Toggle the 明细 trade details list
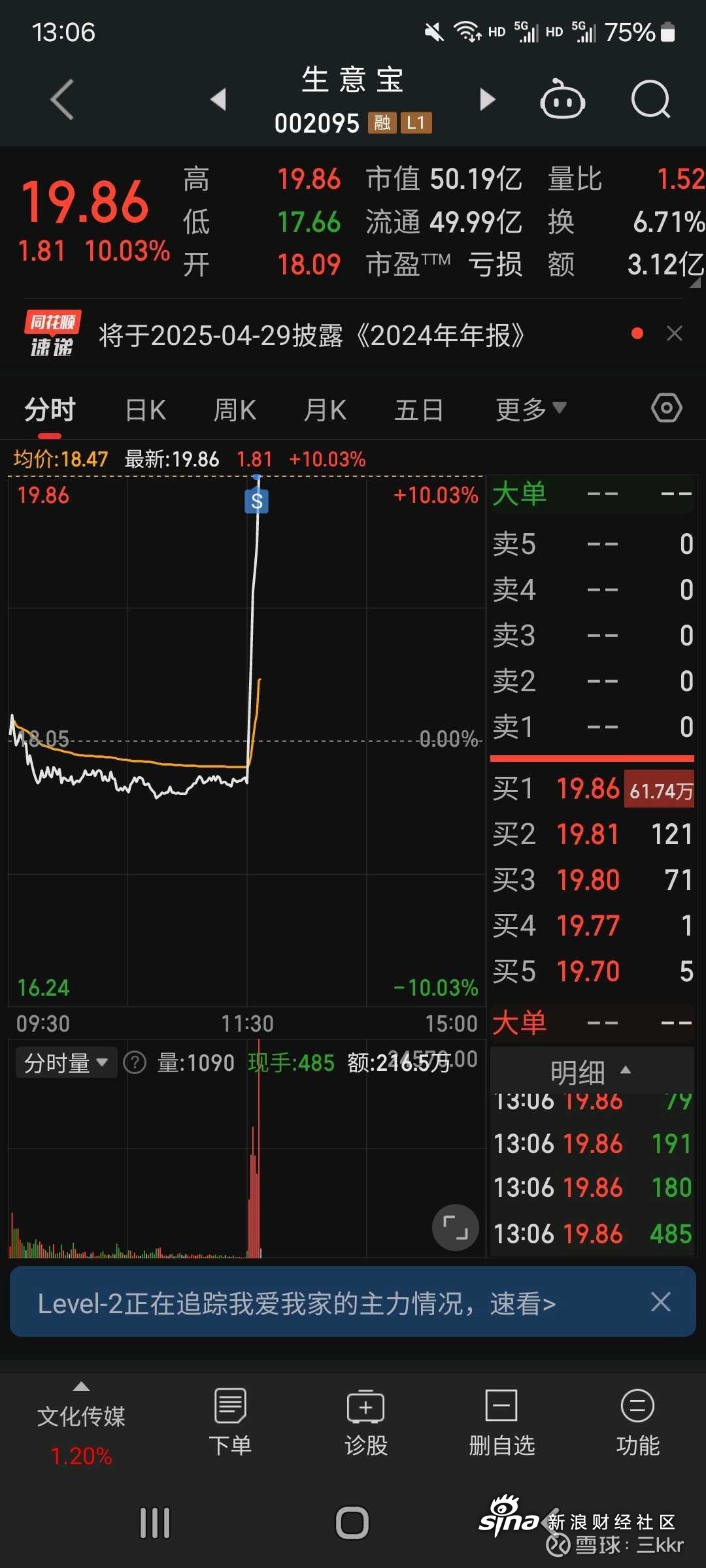This screenshot has width=706, height=1568. point(592,1071)
